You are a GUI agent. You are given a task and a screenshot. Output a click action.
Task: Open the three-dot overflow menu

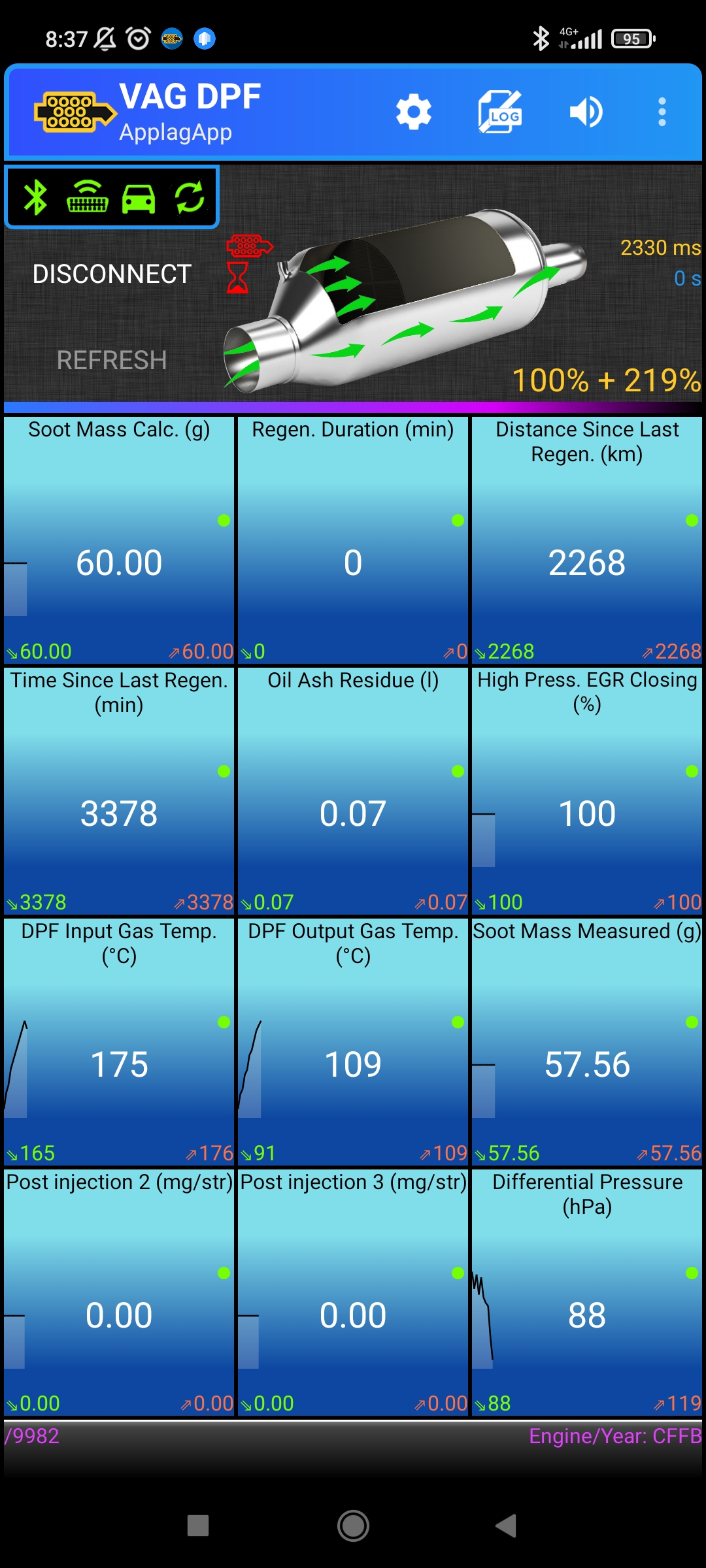(x=662, y=112)
